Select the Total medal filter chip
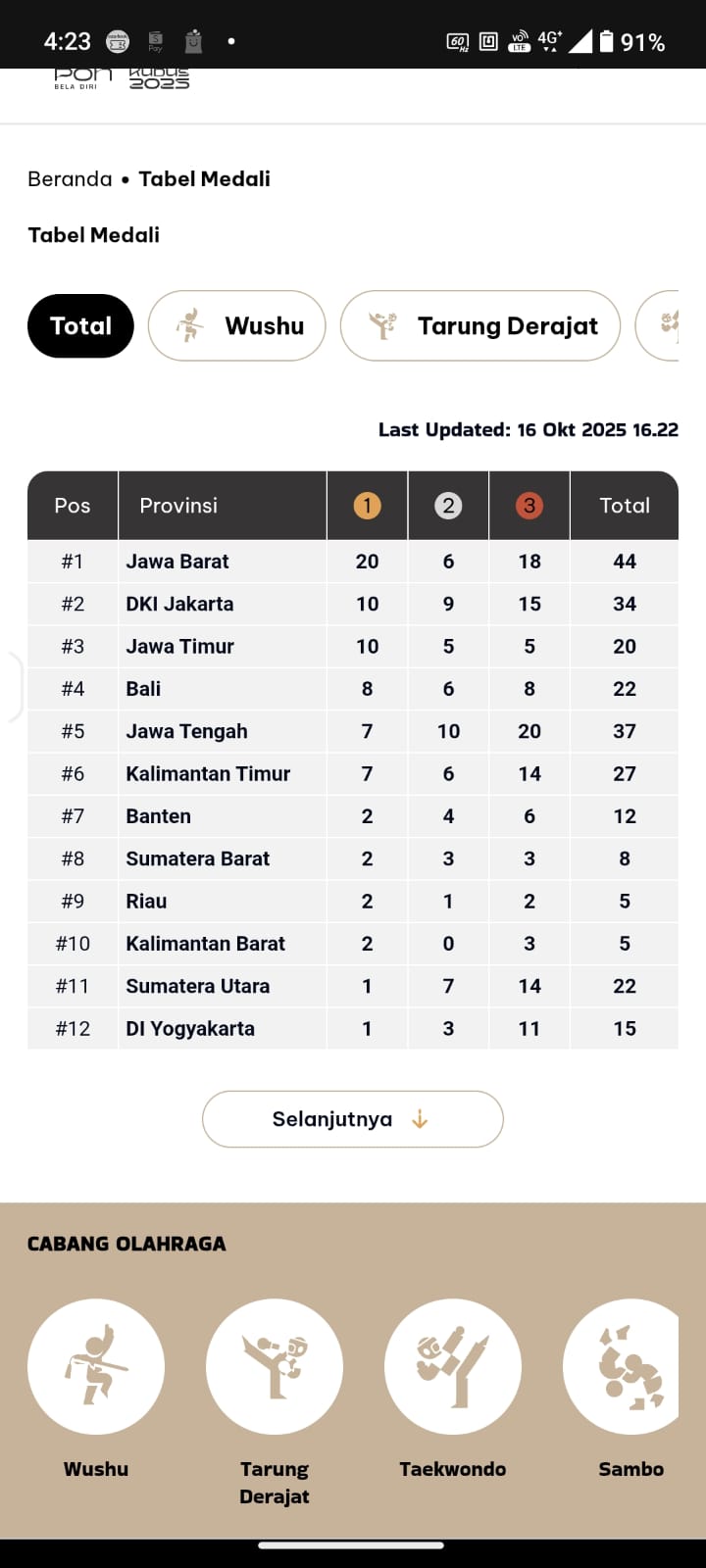 [x=80, y=326]
